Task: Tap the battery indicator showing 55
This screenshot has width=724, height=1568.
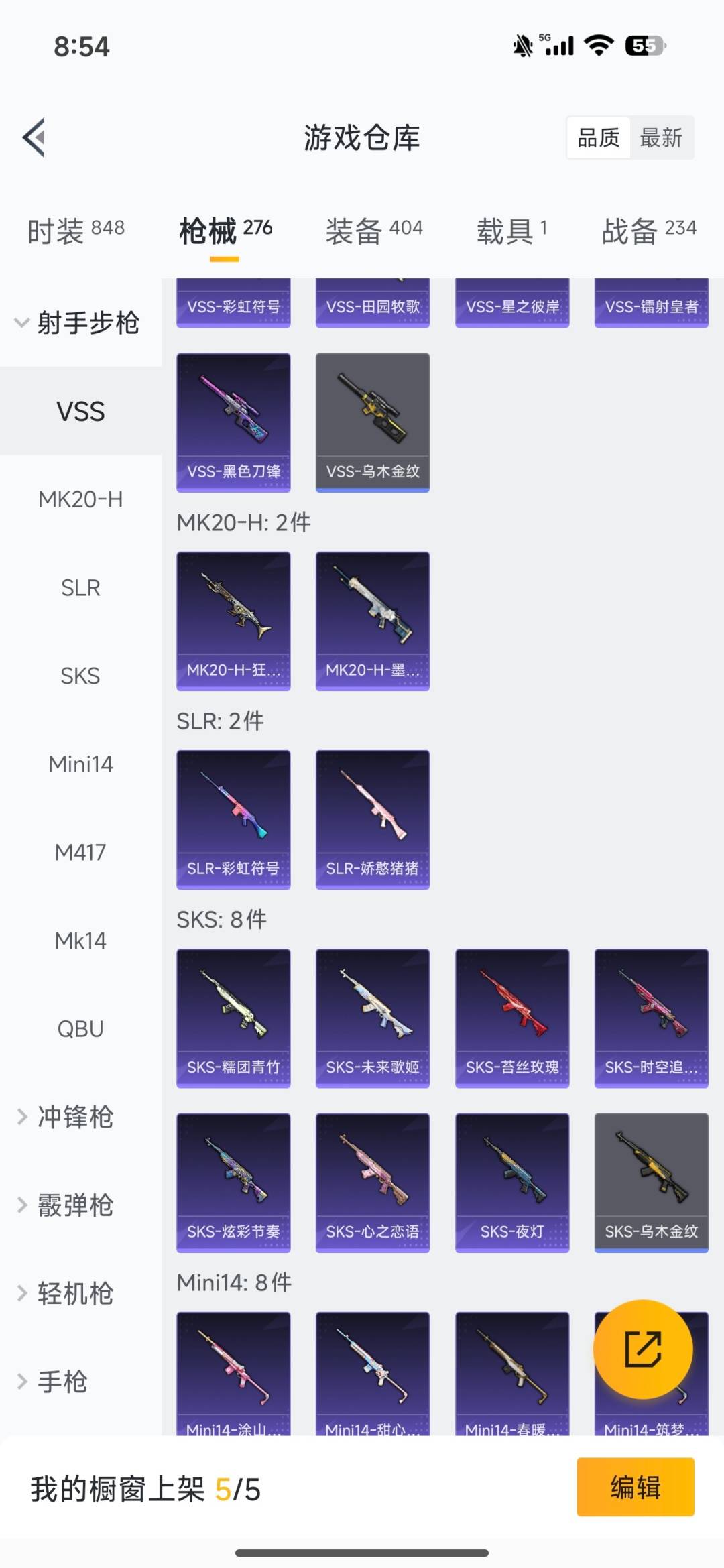Action: 646,45
